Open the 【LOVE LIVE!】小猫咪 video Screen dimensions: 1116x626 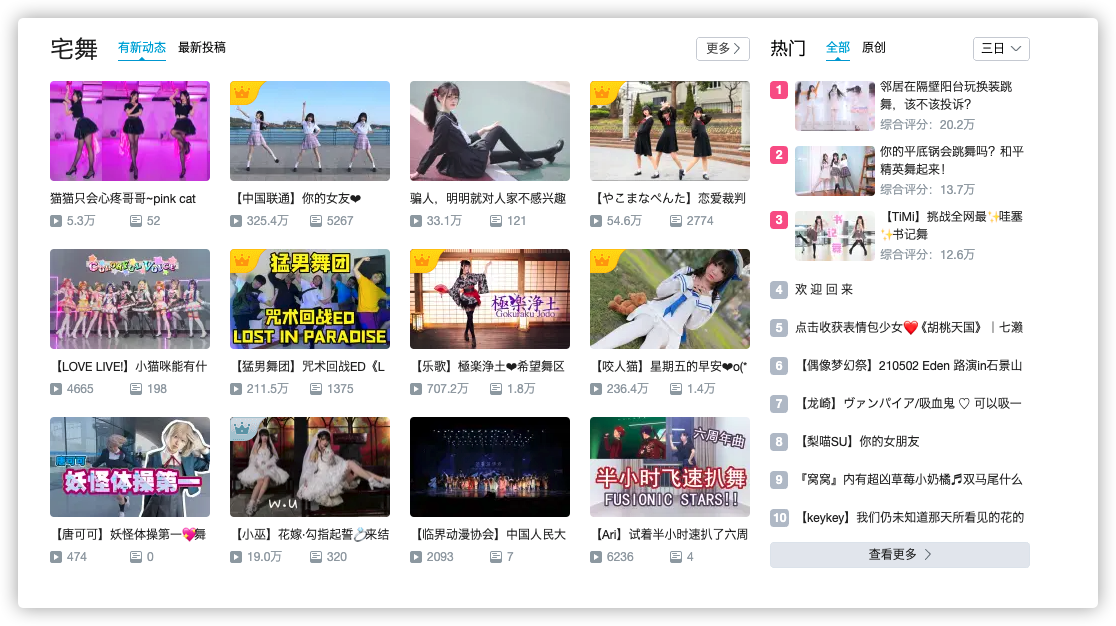click(129, 299)
